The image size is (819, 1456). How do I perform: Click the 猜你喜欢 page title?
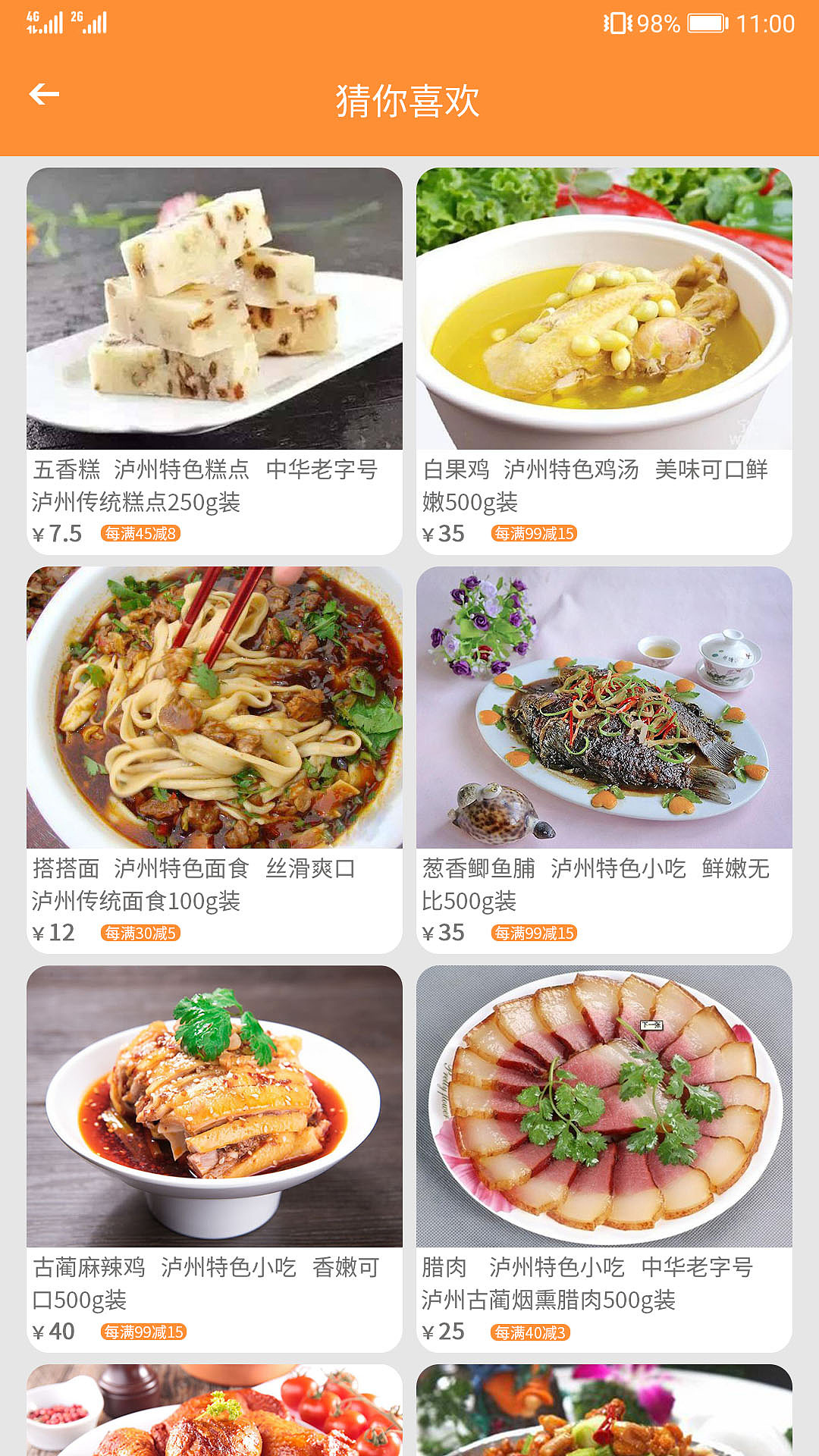(409, 99)
